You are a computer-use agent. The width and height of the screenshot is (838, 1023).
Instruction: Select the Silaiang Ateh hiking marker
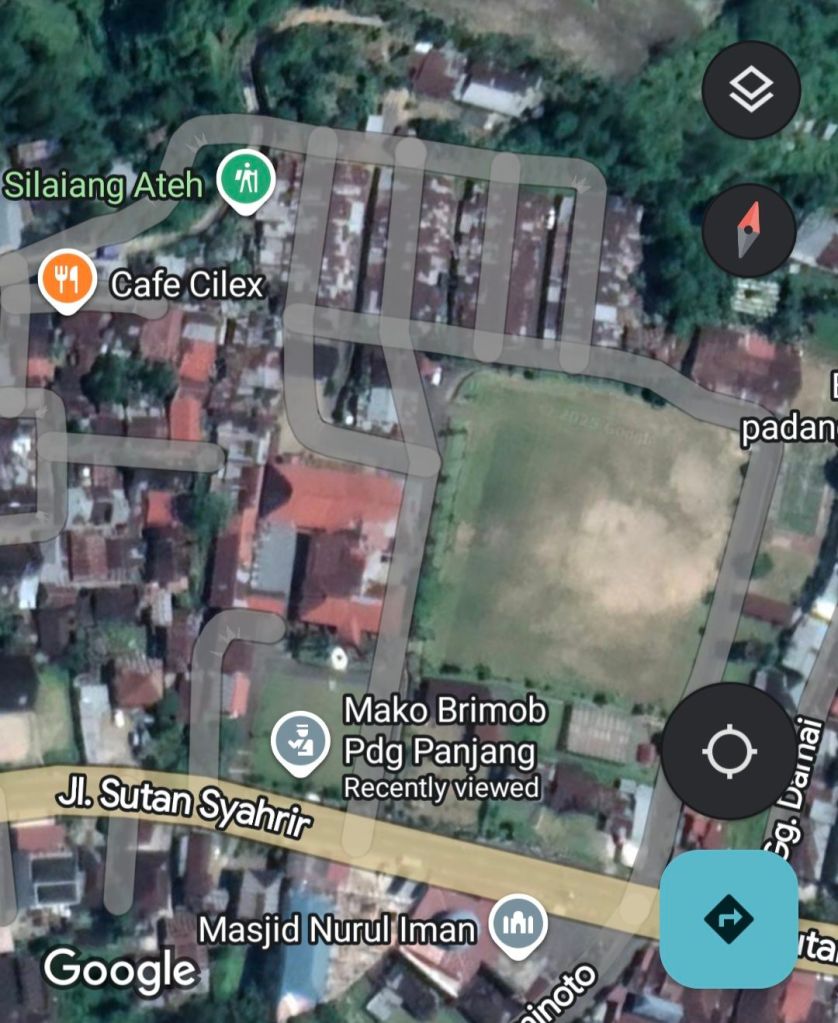(x=245, y=182)
